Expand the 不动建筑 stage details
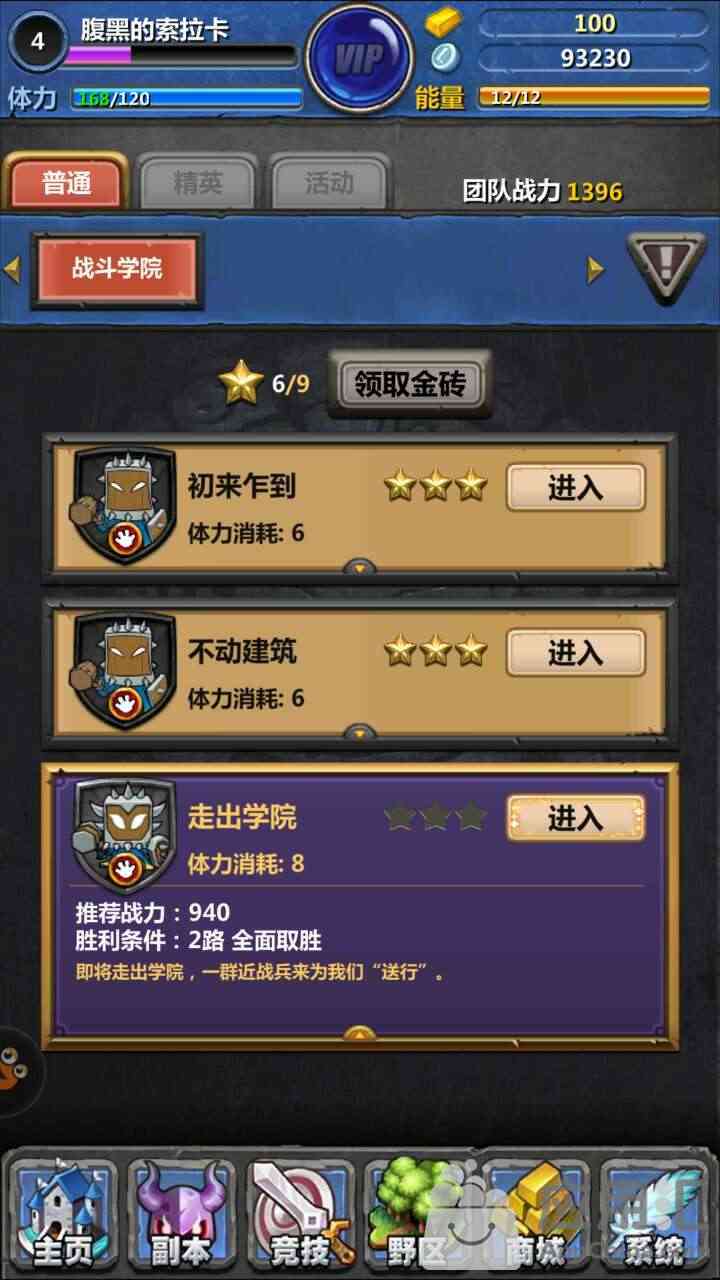 point(359,733)
